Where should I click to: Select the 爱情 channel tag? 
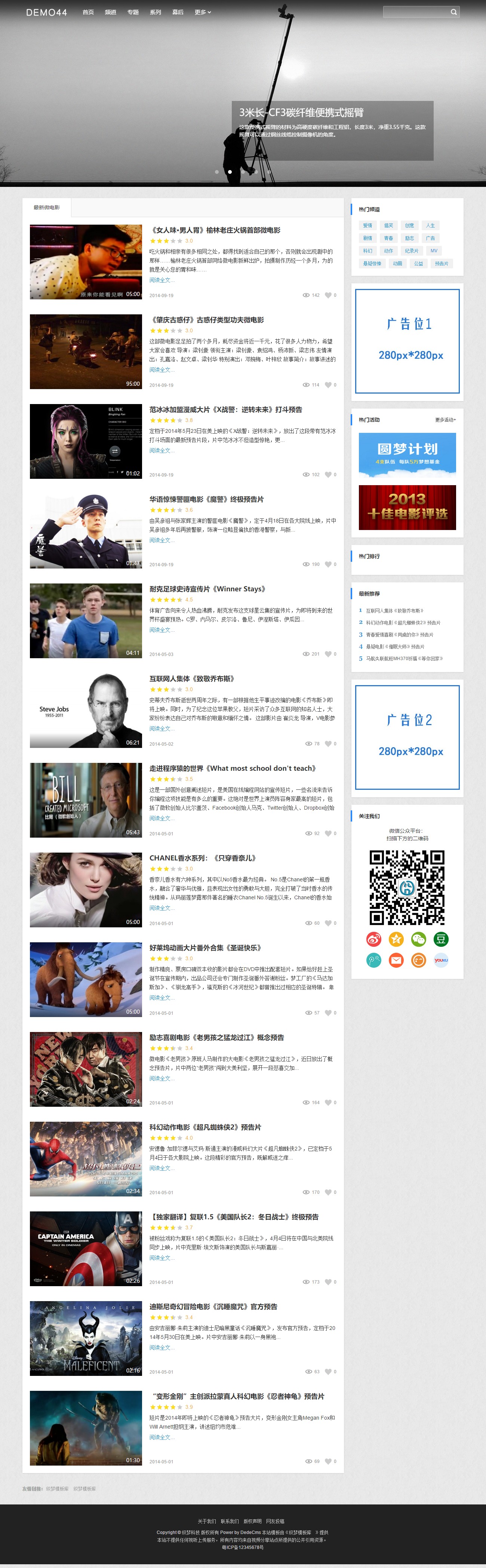click(367, 225)
